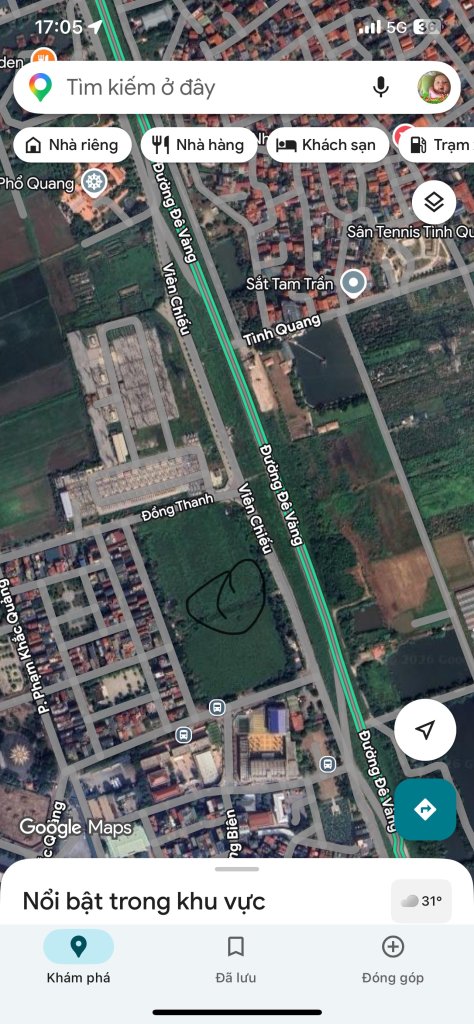Open Sắt Tam Trần place marker
The height and width of the screenshot is (1024, 474).
[x=354, y=283]
